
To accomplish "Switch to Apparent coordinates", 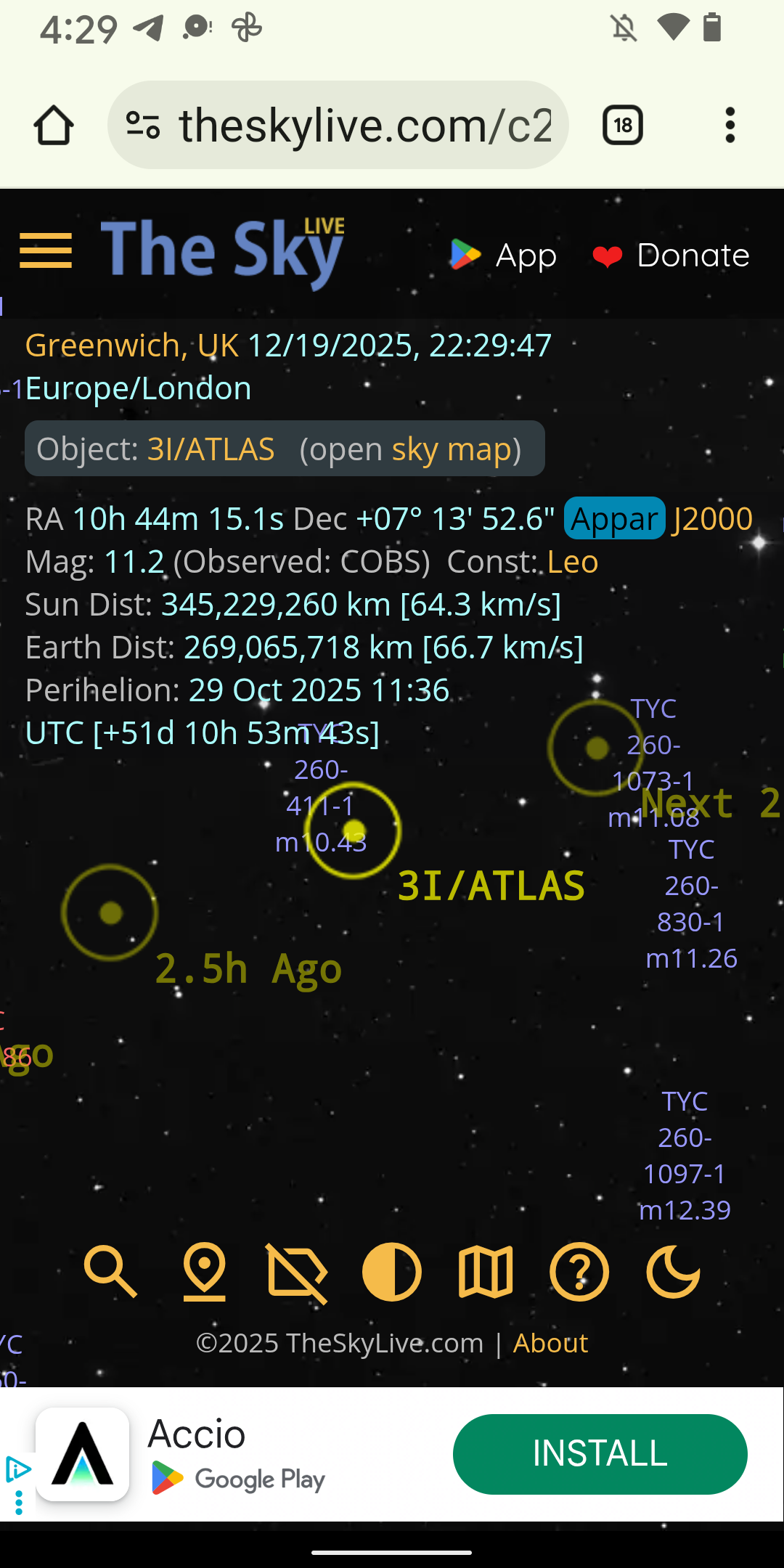I will 614,518.
